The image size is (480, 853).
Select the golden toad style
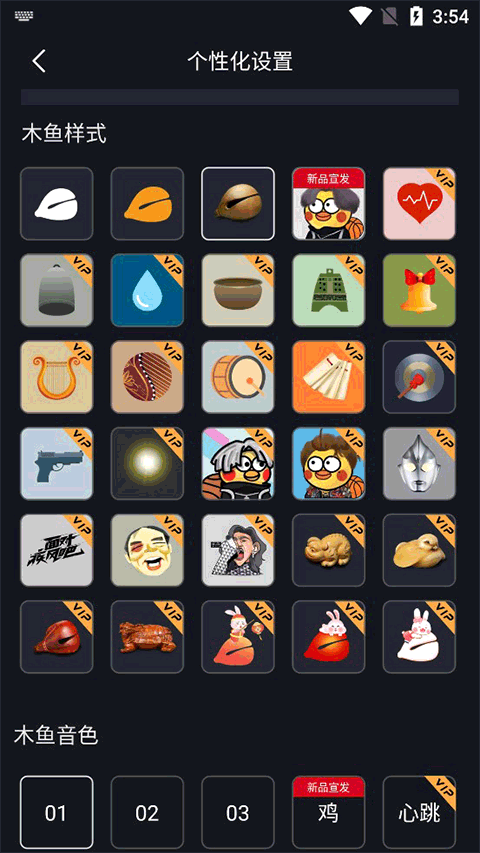tap(329, 550)
